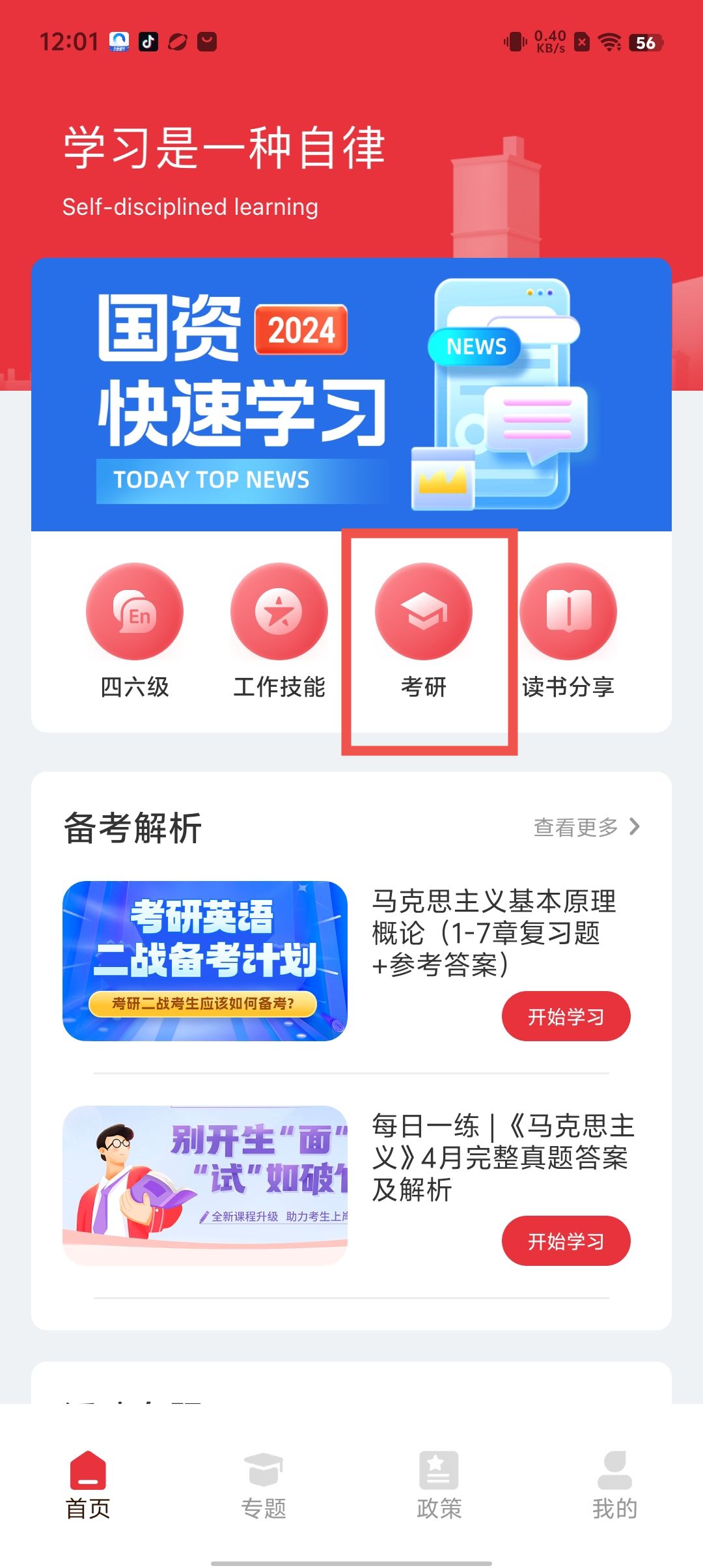Start learning 马克思主义基本原理概论 course
Screen dimensions: 703x1568
coord(566,1016)
